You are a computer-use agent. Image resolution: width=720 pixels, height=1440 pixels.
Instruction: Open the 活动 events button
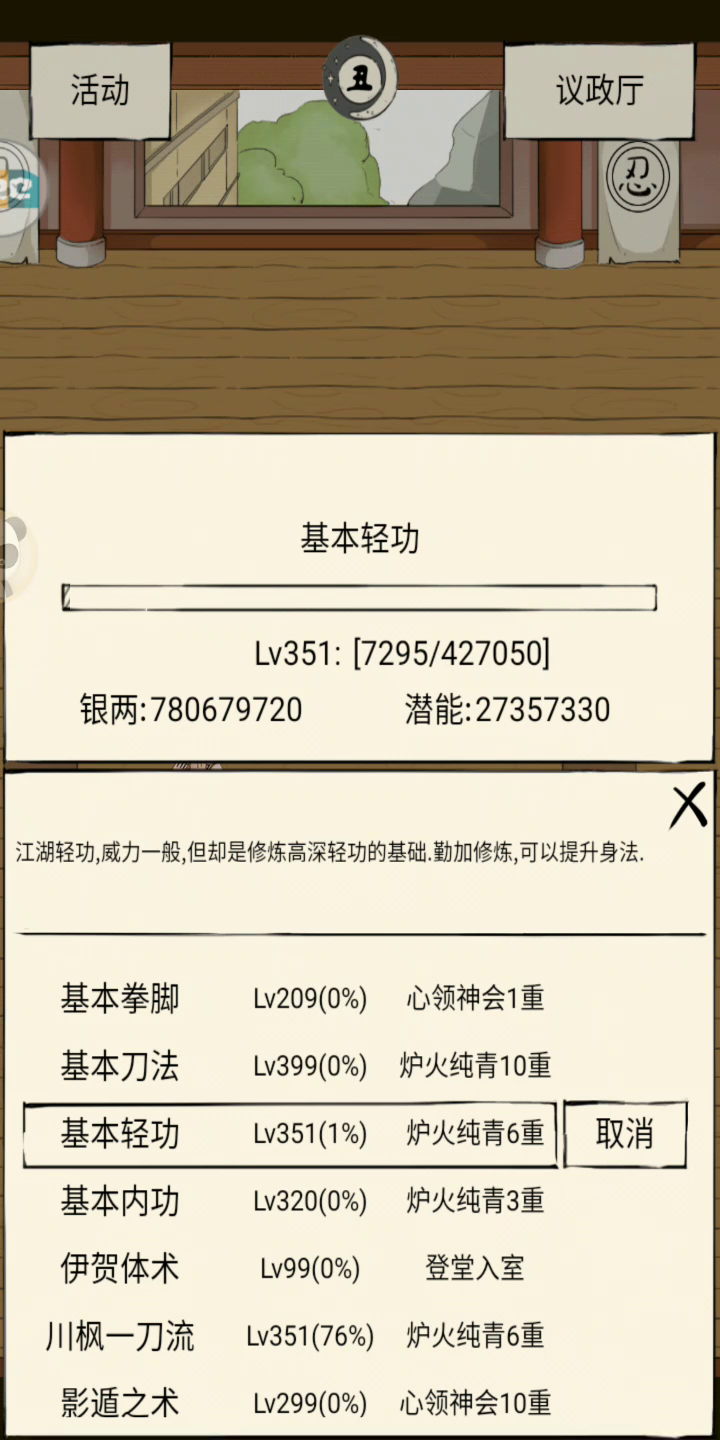[x=100, y=90]
